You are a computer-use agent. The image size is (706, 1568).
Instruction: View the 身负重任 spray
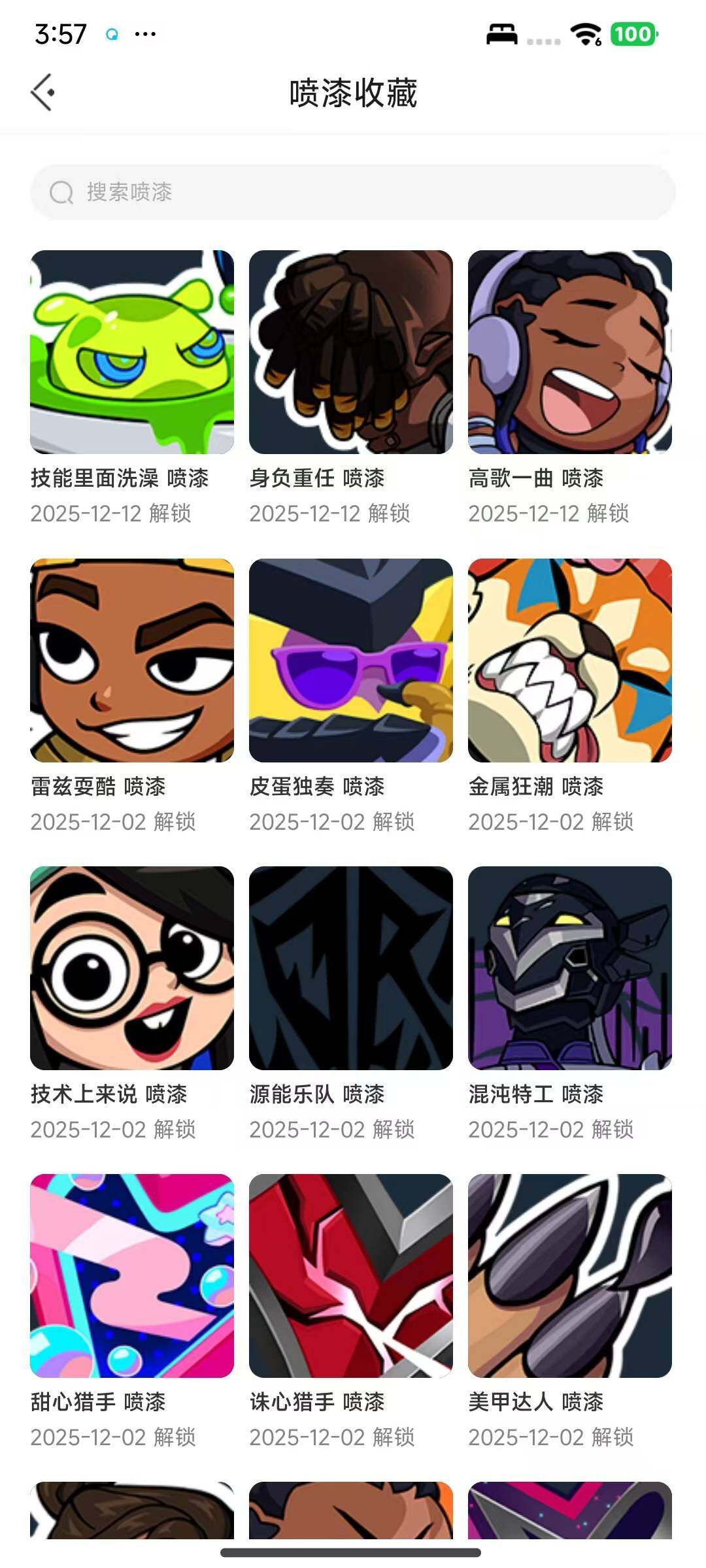351,352
